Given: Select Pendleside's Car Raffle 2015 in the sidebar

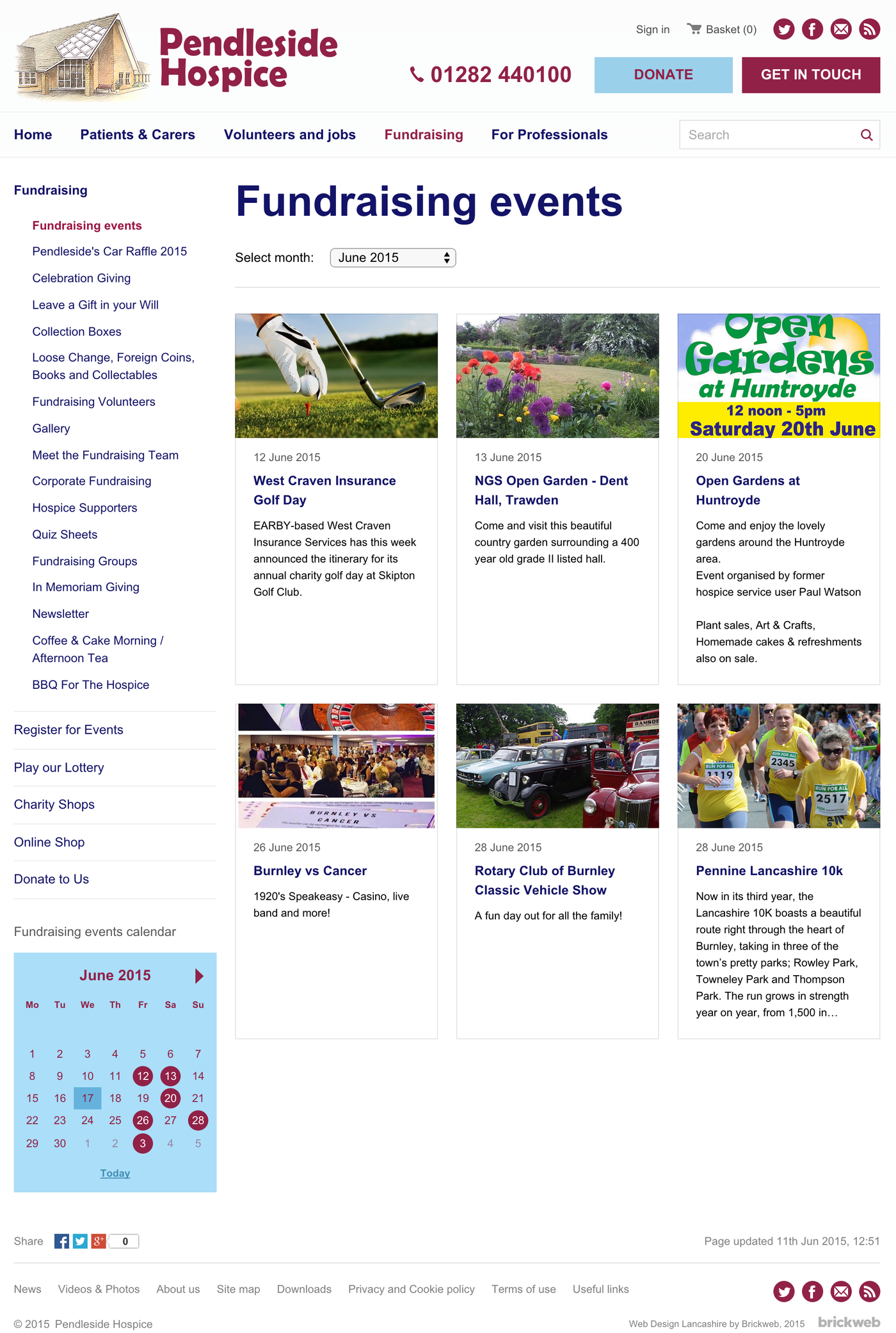Looking at the screenshot, I should [109, 252].
